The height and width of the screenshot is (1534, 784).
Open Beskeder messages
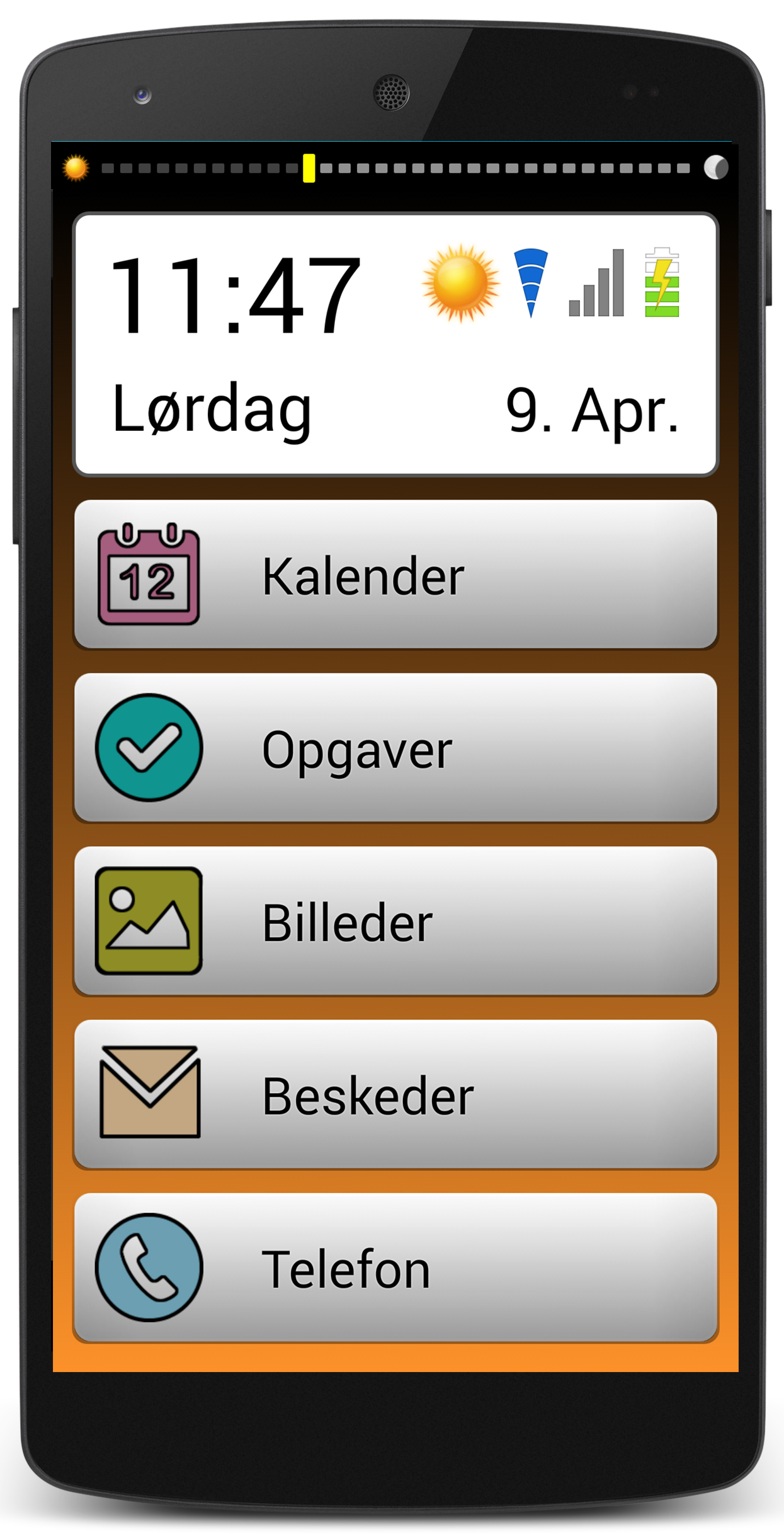pos(395,1094)
